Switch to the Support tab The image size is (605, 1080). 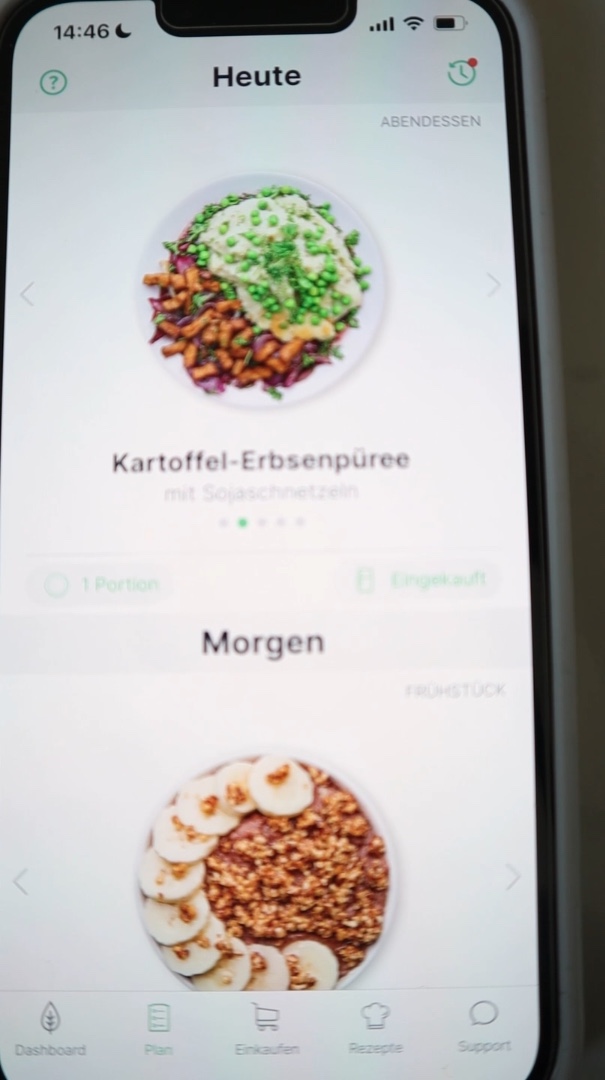point(484,1025)
